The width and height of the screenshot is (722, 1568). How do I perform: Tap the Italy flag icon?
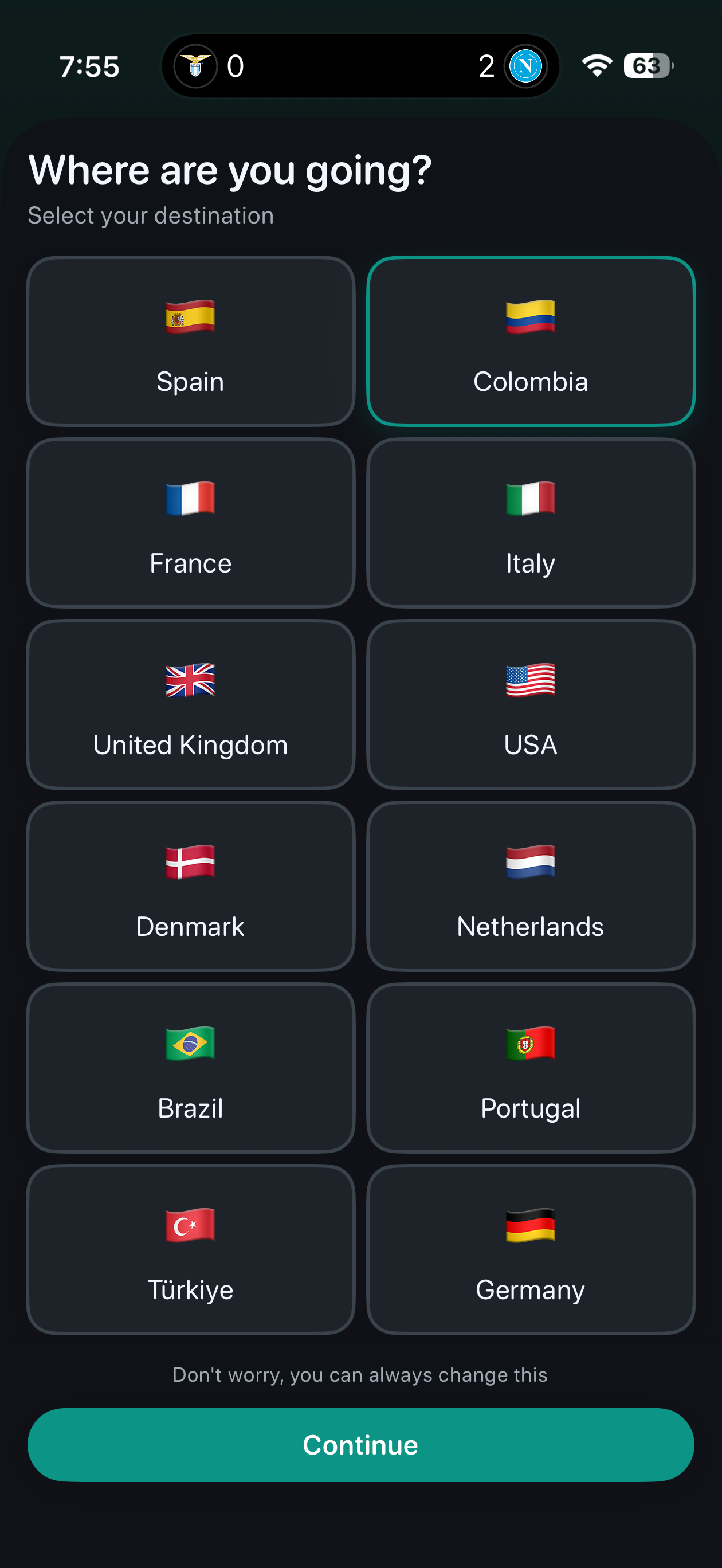coord(529,499)
